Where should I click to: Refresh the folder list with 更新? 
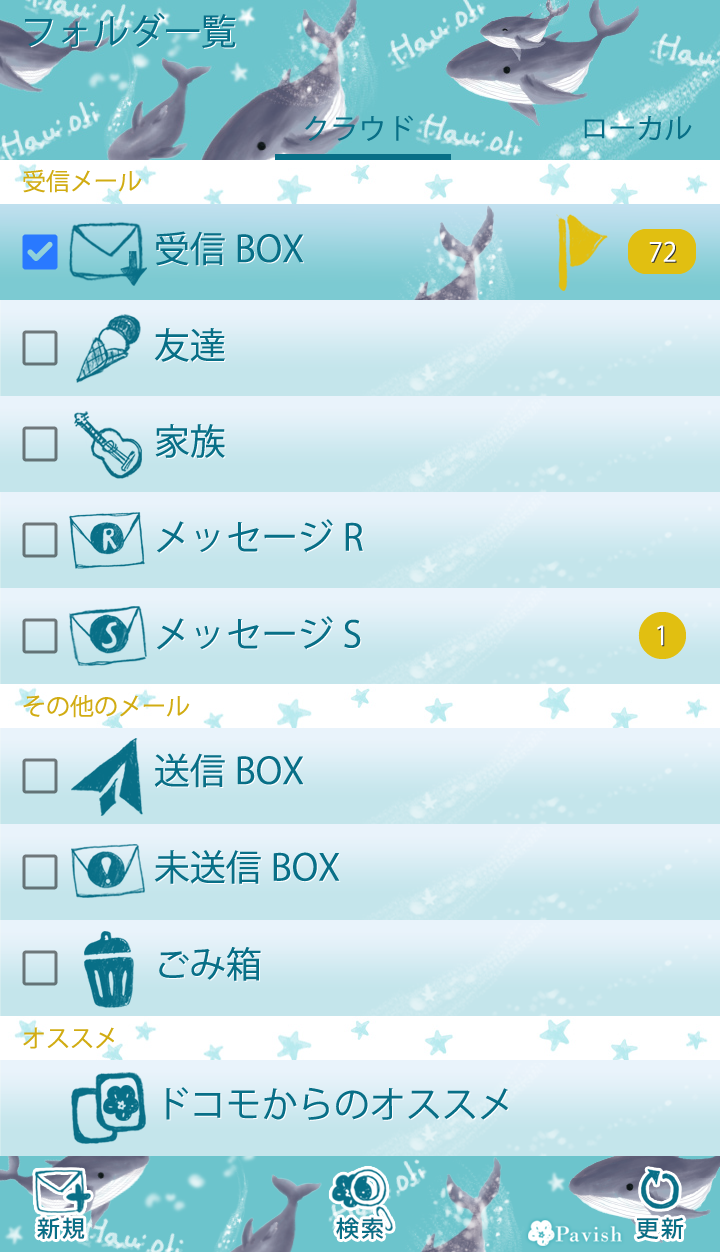(659, 1204)
